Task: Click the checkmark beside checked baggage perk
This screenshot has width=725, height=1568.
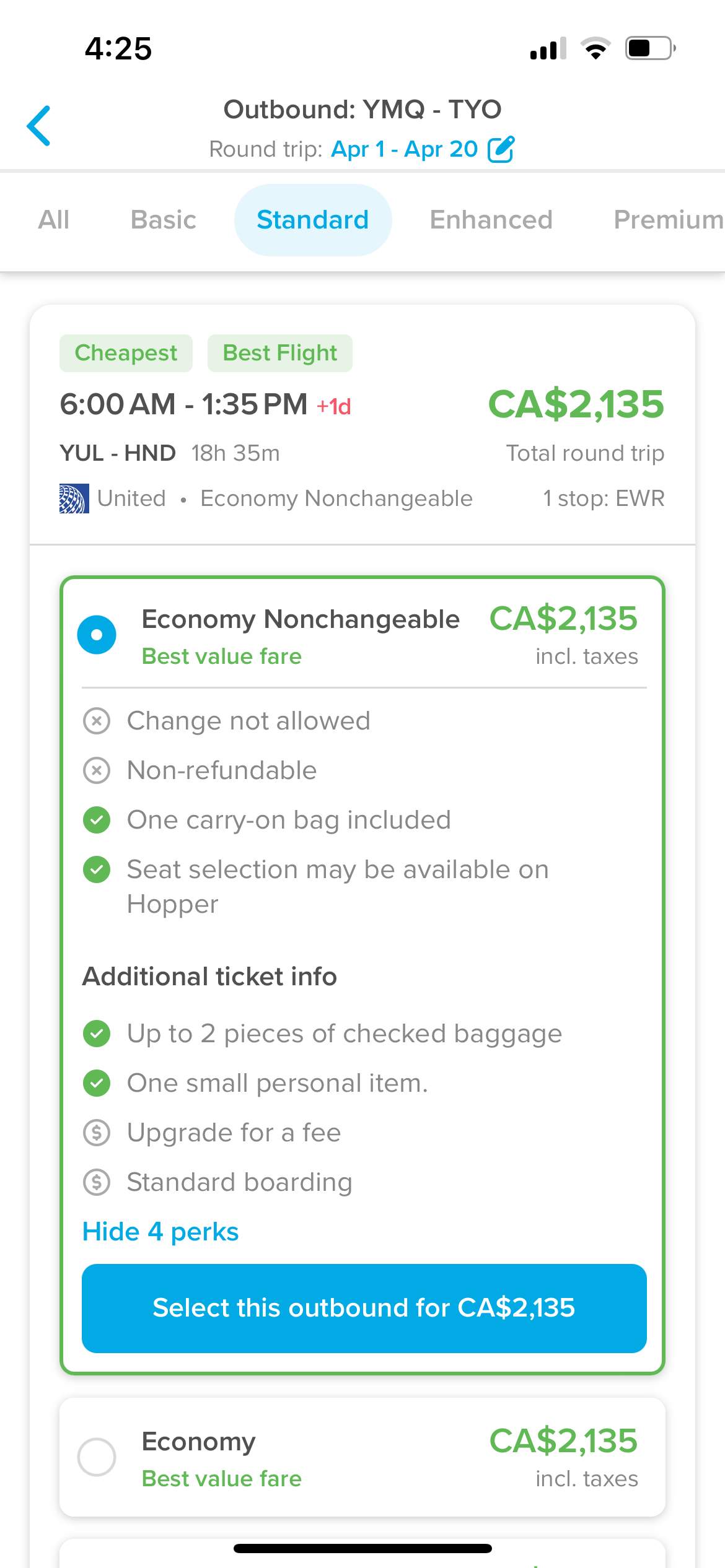Action: 96,1033
